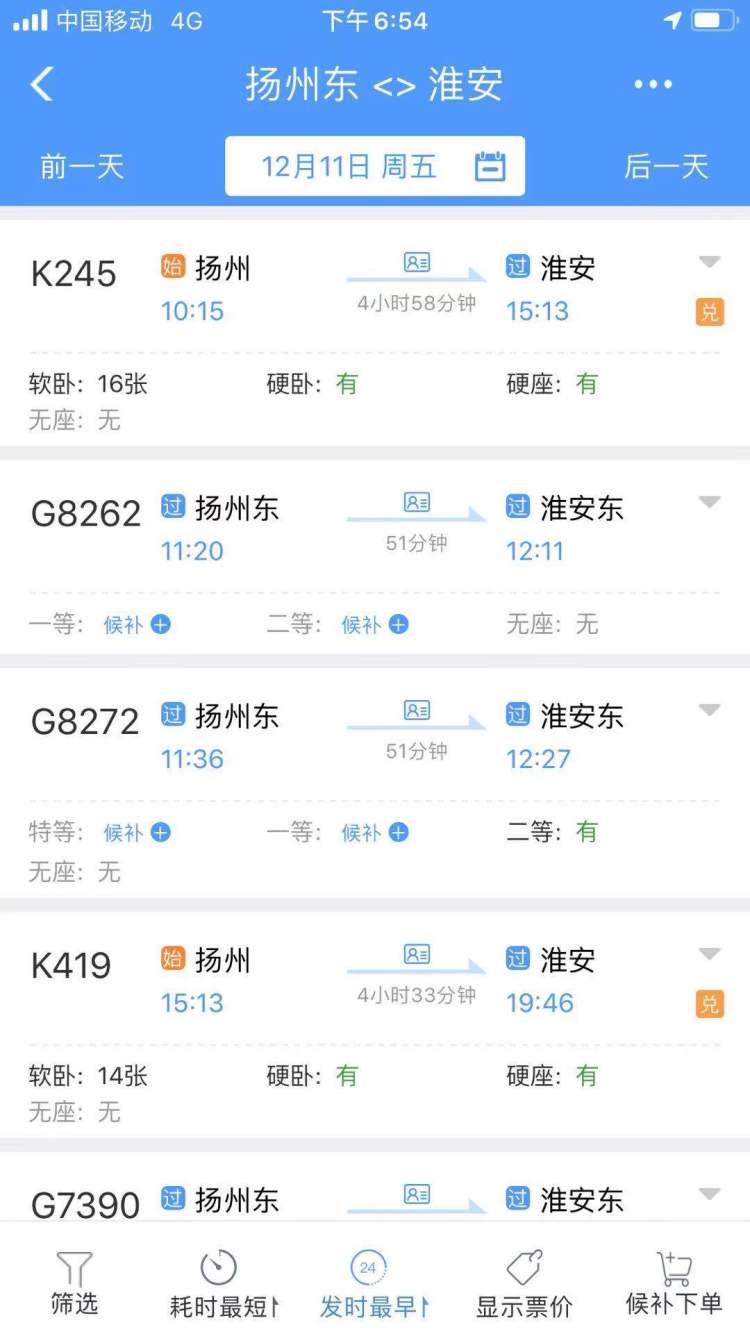Sort by earliest departure 发时最早
The width and height of the screenshot is (750, 1334).
pos(372,1284)
